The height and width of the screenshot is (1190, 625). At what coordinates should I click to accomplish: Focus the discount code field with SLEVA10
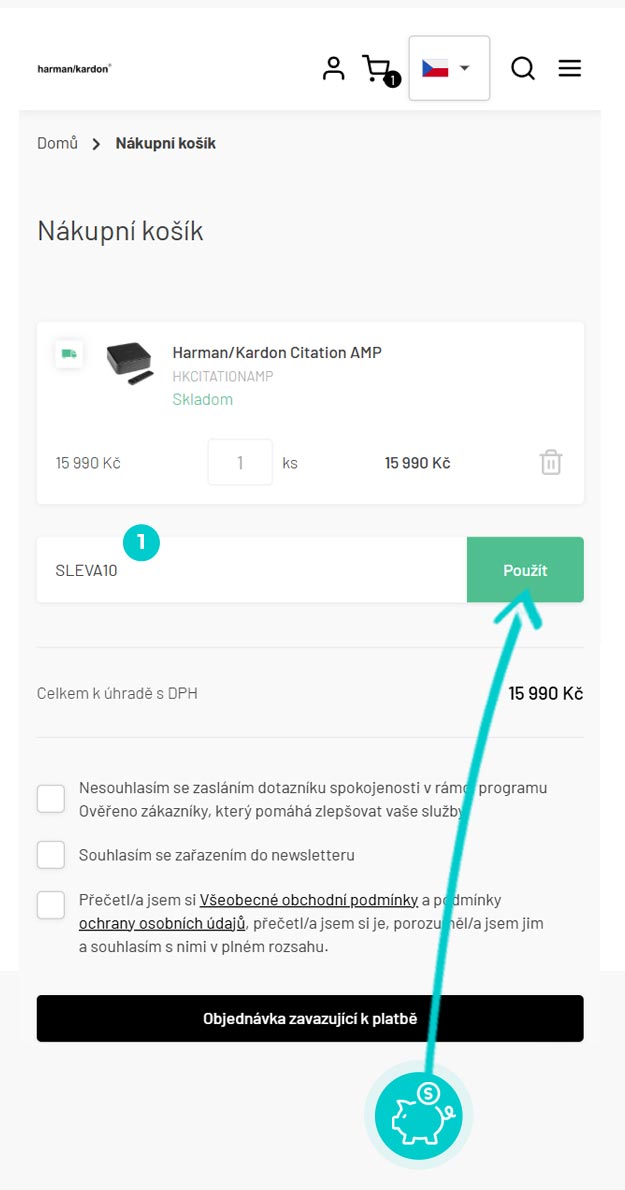[x=250, y=570]
